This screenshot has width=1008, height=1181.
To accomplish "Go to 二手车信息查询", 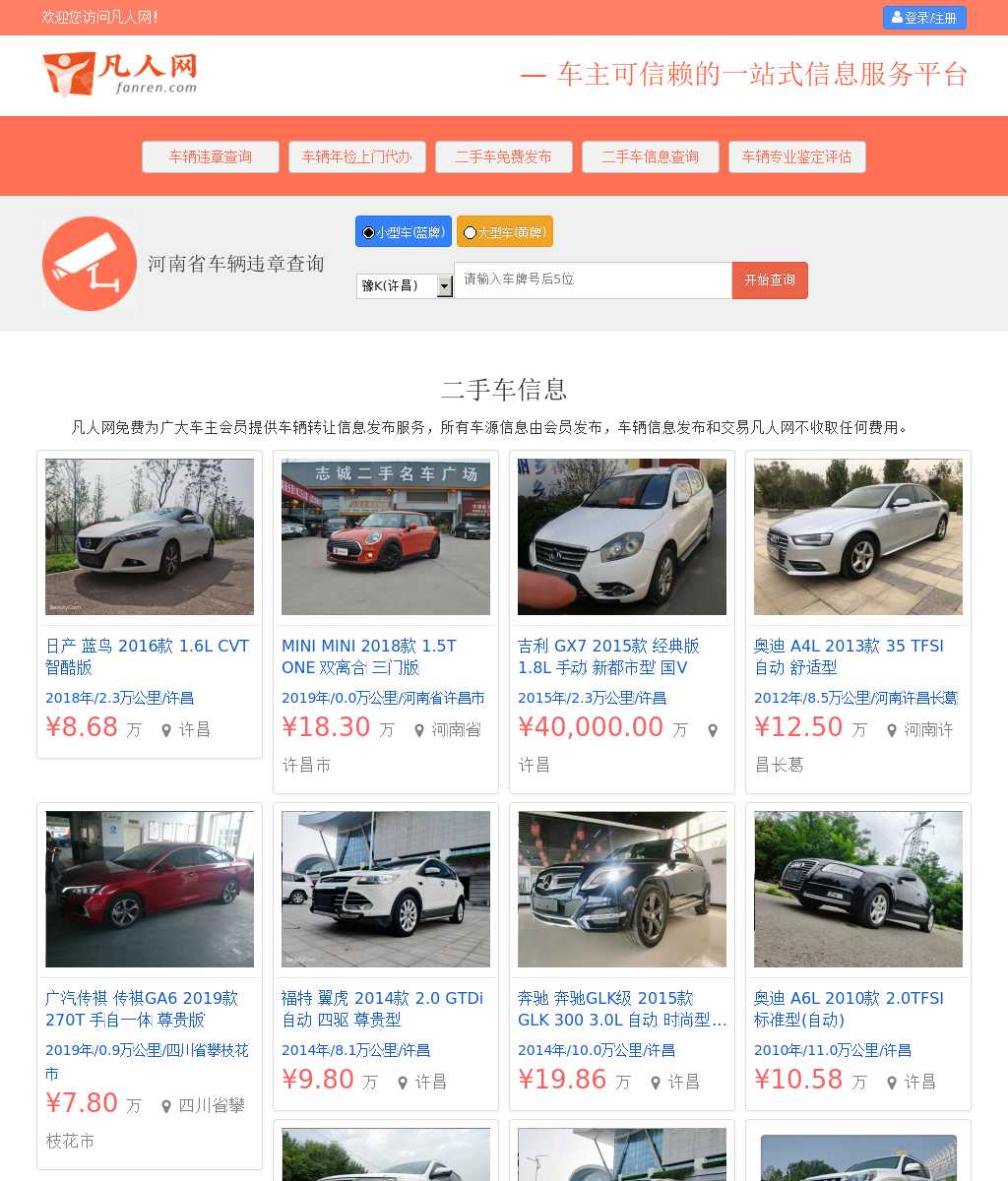I will pyautogui.click(x=650, y=156).
